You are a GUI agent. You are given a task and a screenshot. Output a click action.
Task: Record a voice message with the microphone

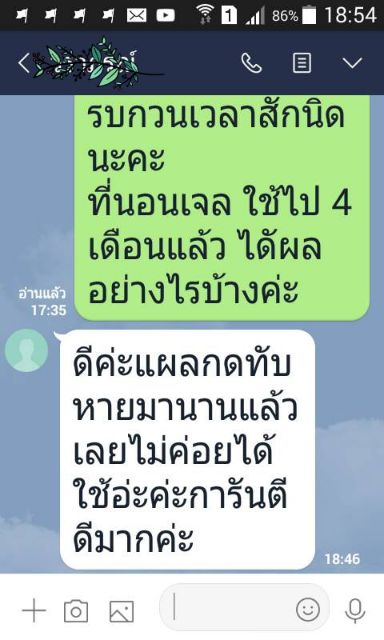pyautogui.click(x=355, y=611)
